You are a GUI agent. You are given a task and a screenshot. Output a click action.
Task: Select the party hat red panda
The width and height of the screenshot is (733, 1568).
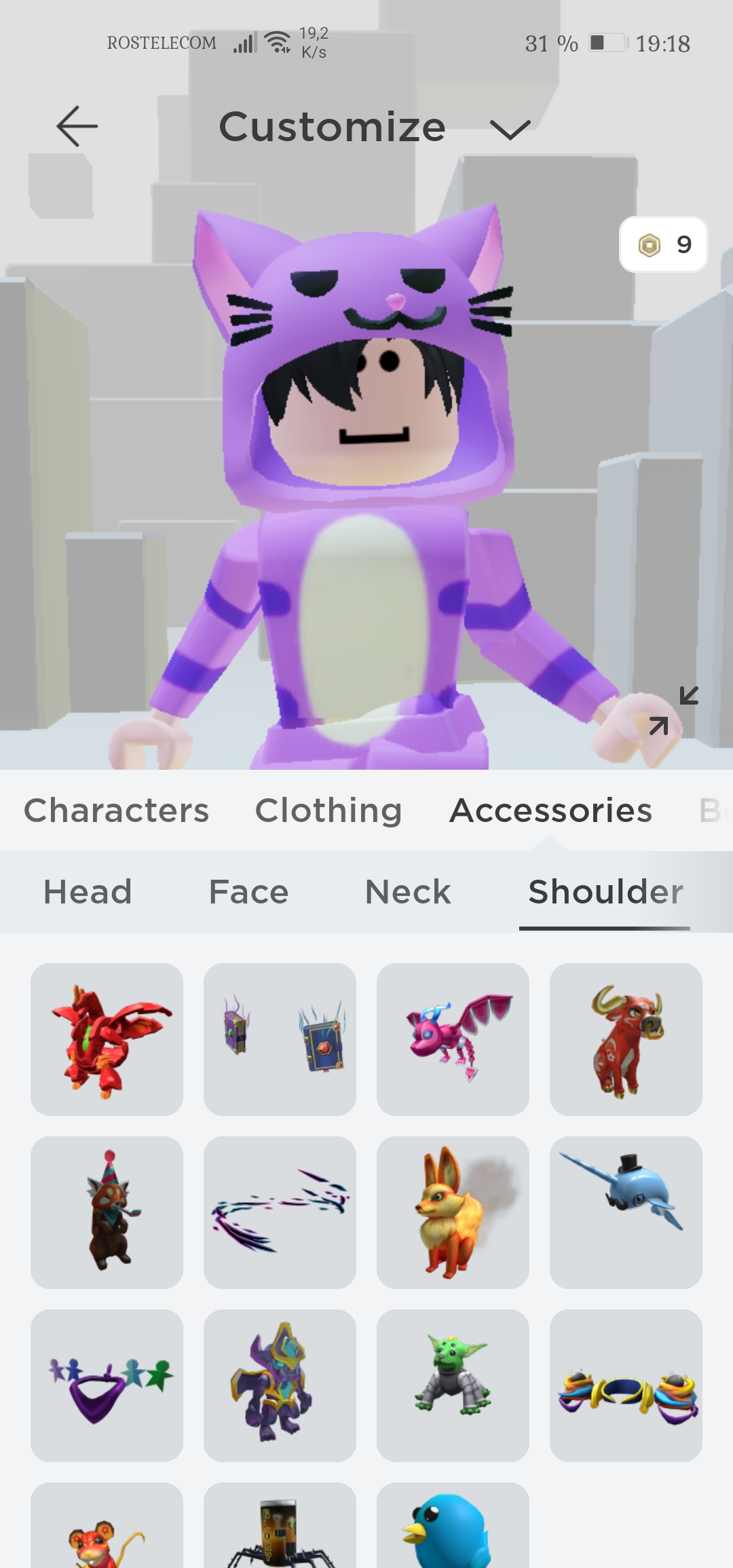pos(107,1212)
